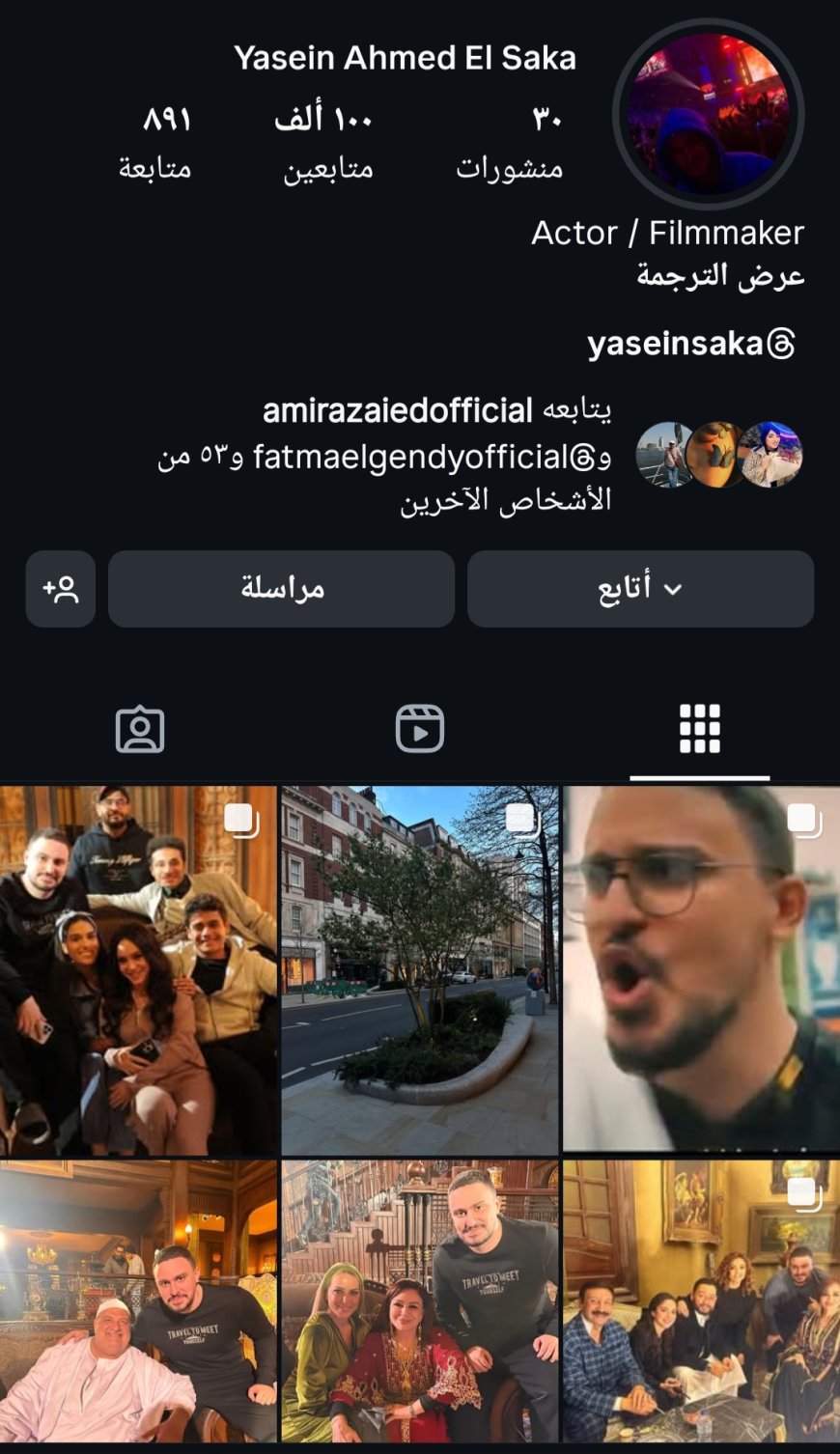The height and width of the screenshot is (1454, 840).
Task: Open suggested accounts via add-person icon
Action: point(61,589)
